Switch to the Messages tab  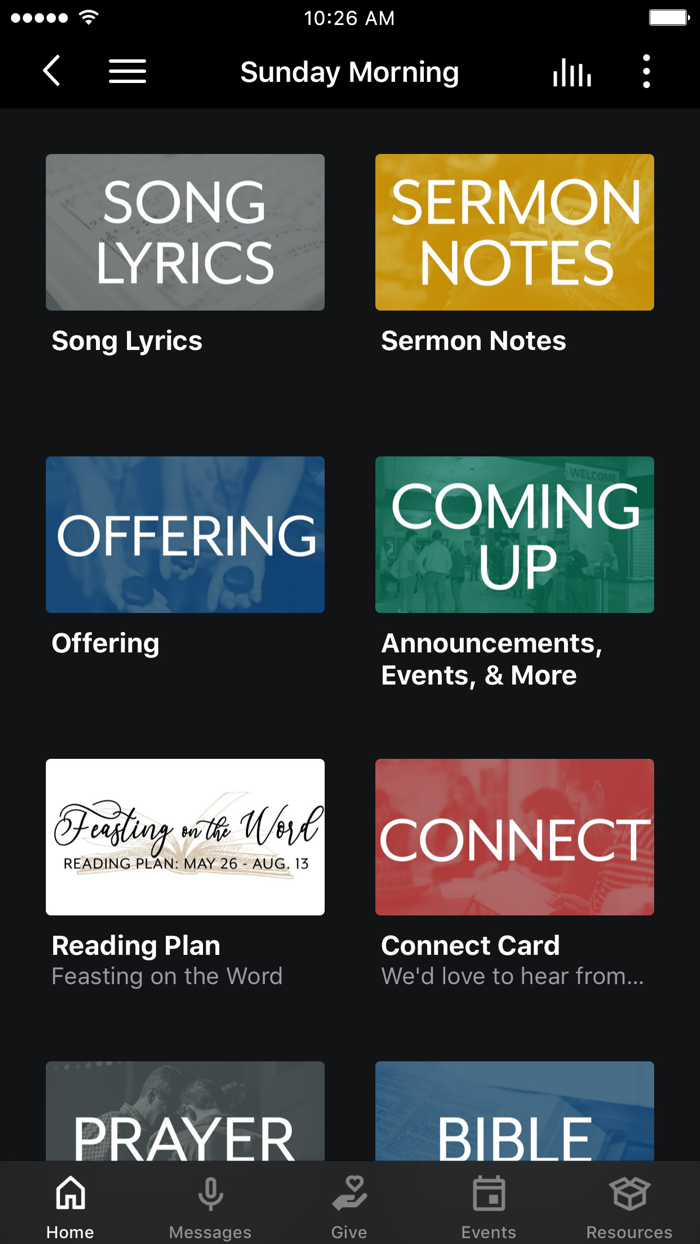coord(210,1205)
